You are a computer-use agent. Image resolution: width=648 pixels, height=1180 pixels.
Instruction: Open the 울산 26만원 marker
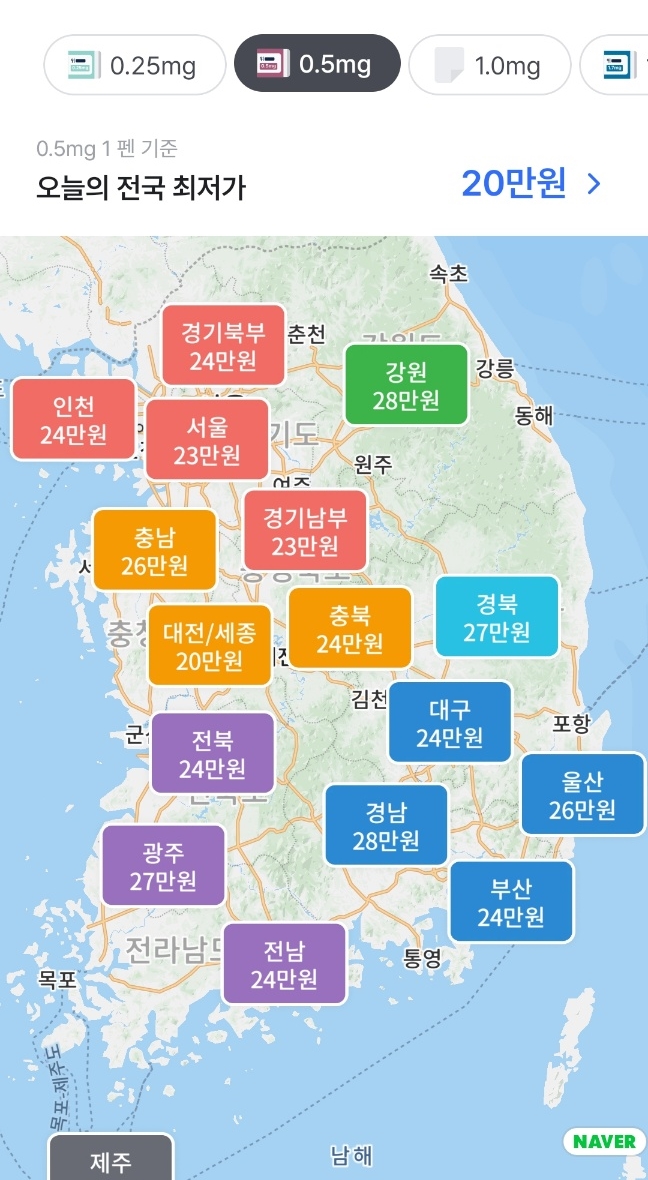pyautogui.click(x=583, y=794)
